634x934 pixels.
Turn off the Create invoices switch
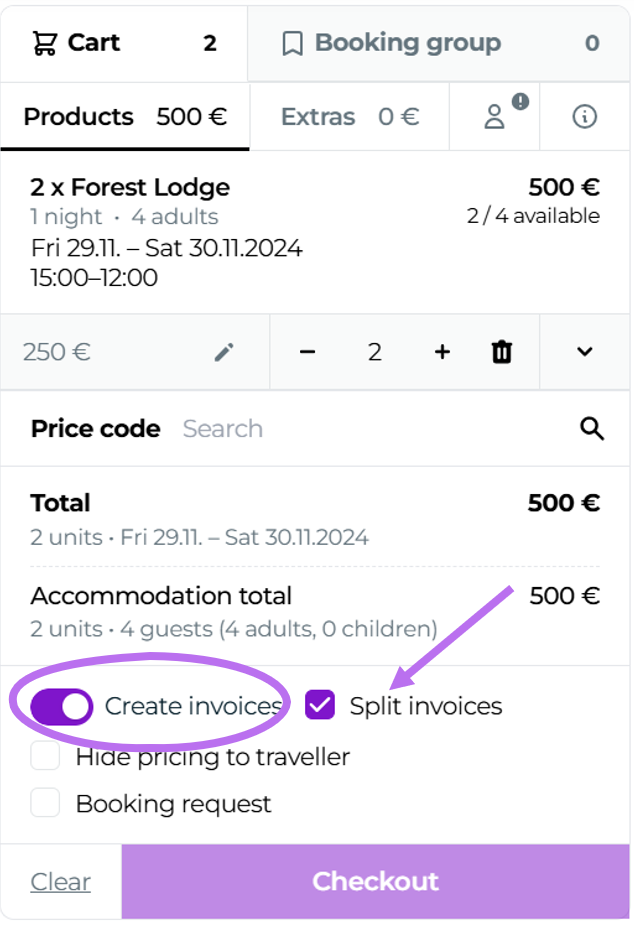coord(61,706)
